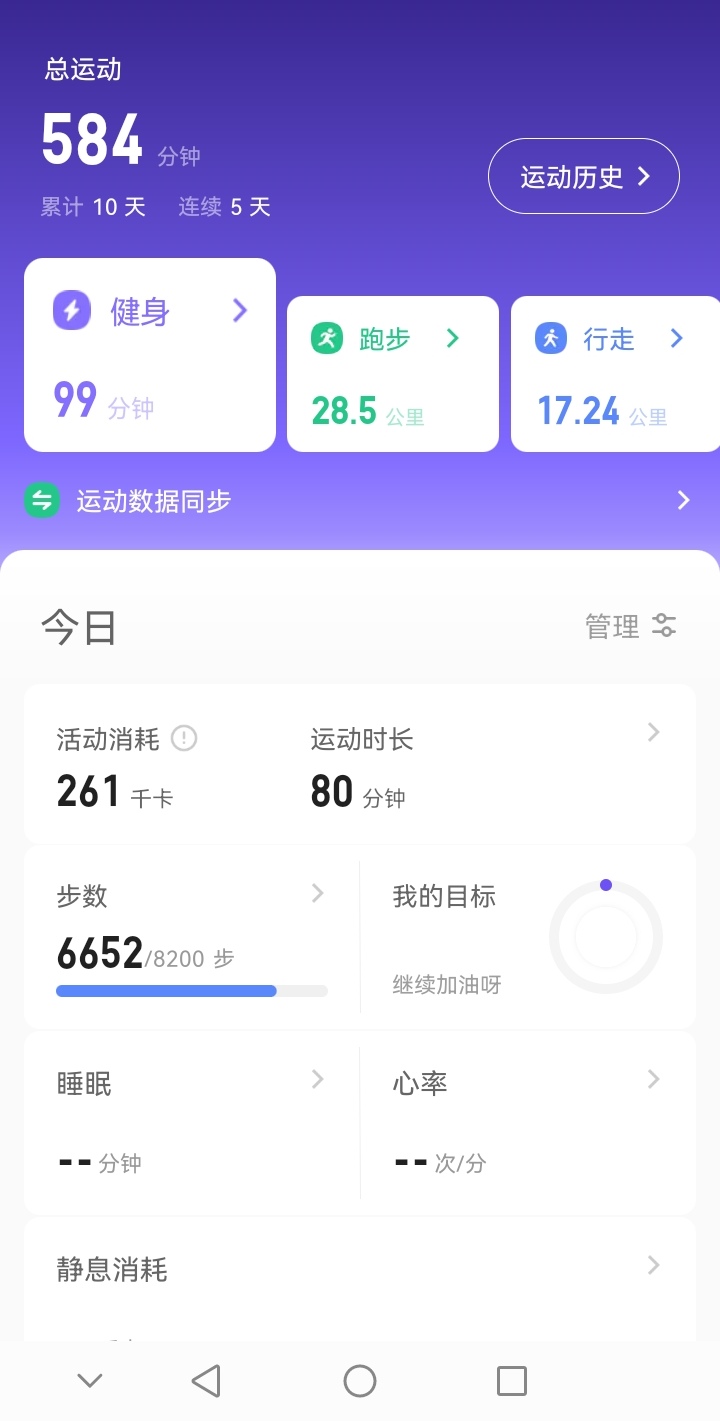Open the 健身 fitness card
Viewport: 720px width, 1421px height.
[150, 355]
